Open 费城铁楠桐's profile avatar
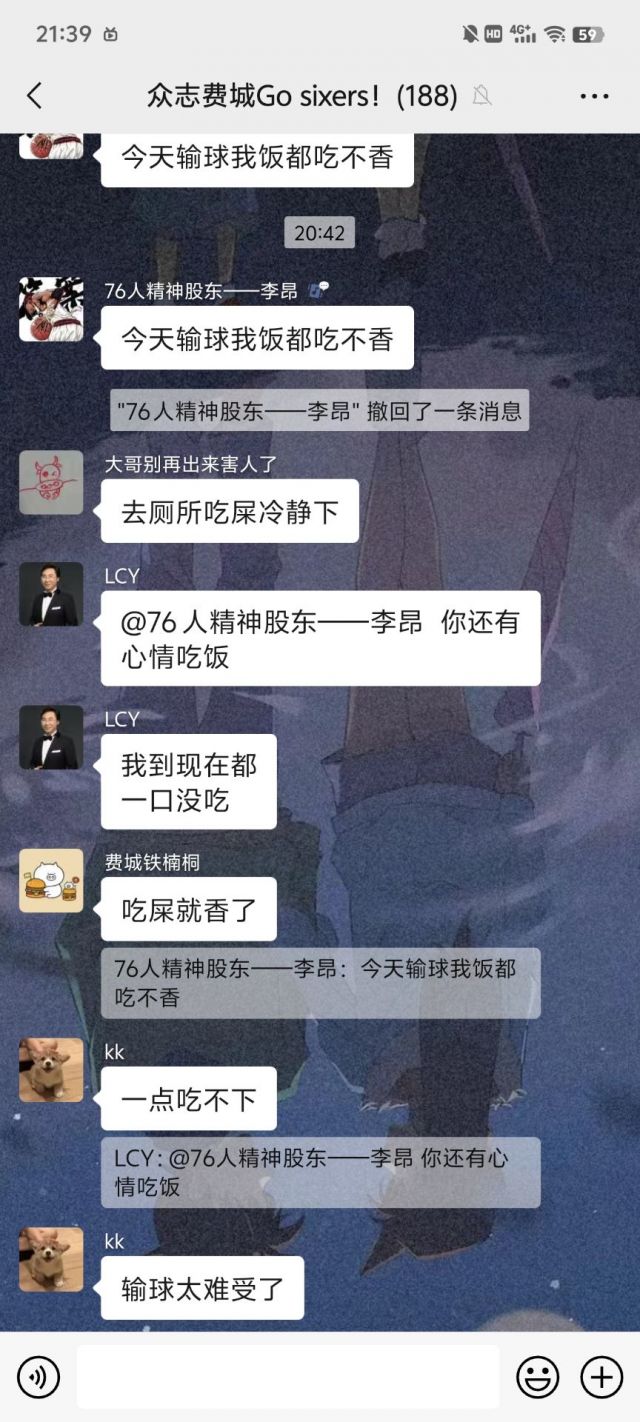 coord(51,880)
